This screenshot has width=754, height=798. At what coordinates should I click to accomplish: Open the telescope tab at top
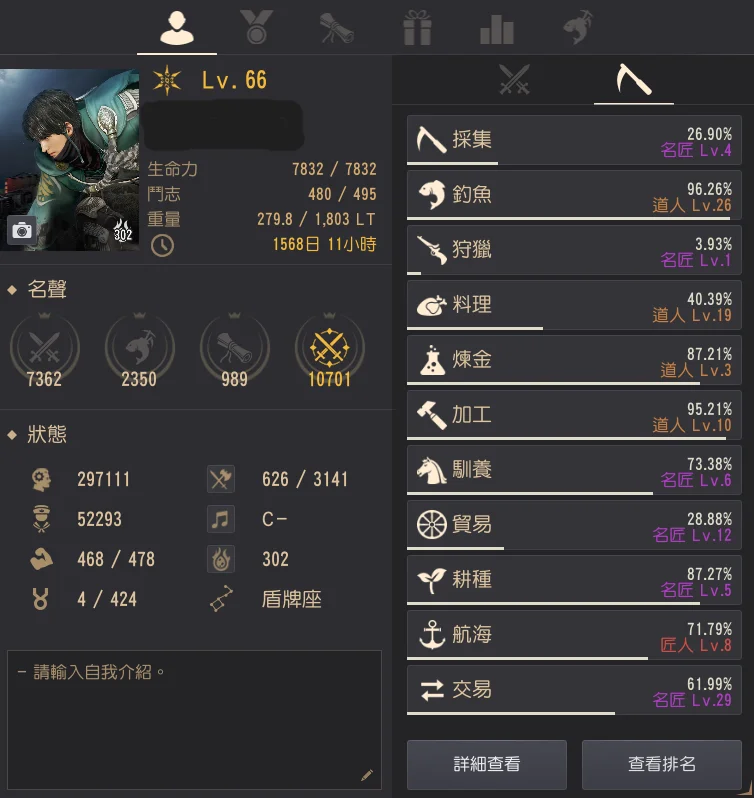click(337, 28)
